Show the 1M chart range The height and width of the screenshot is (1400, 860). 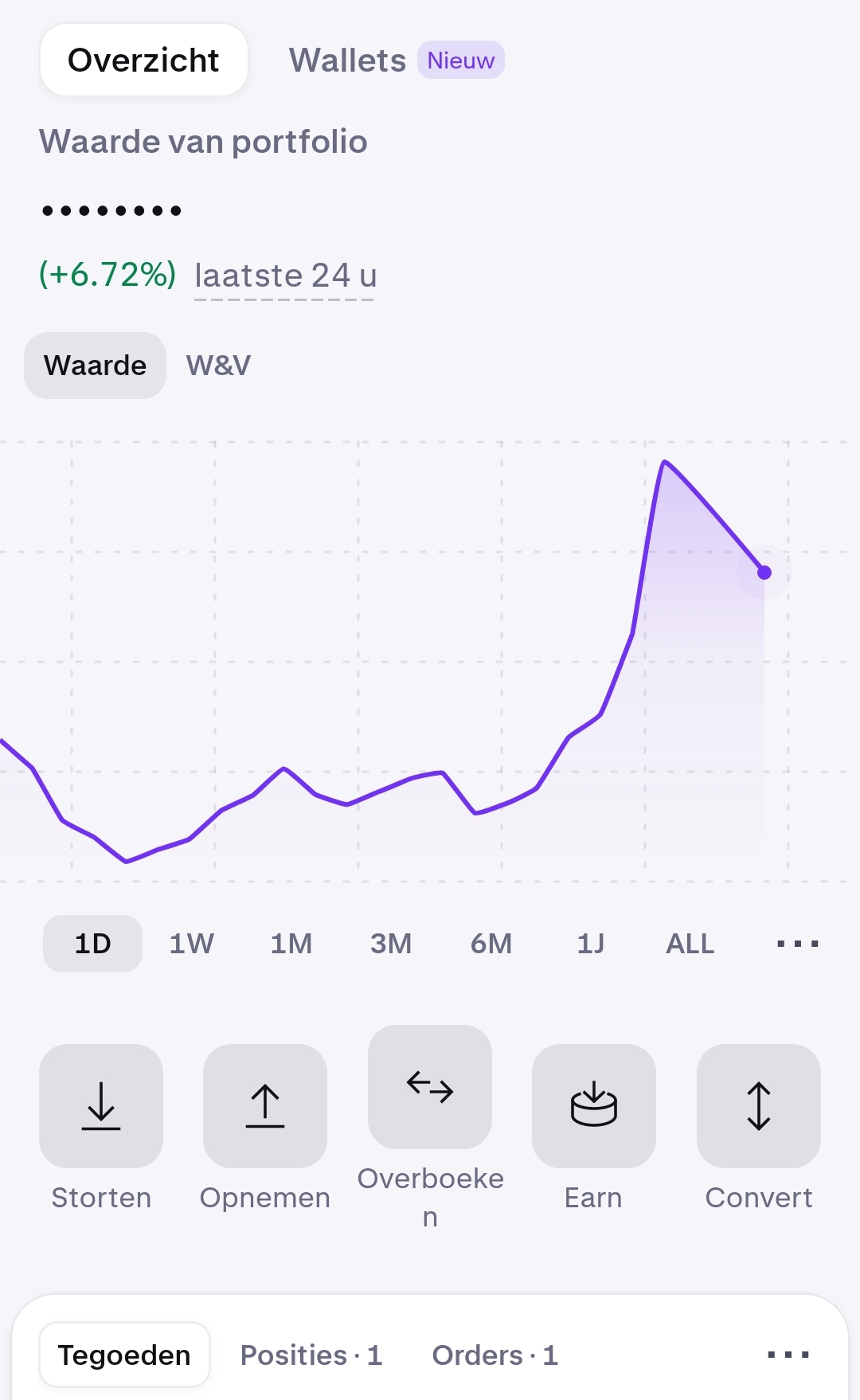click(291, 944)
